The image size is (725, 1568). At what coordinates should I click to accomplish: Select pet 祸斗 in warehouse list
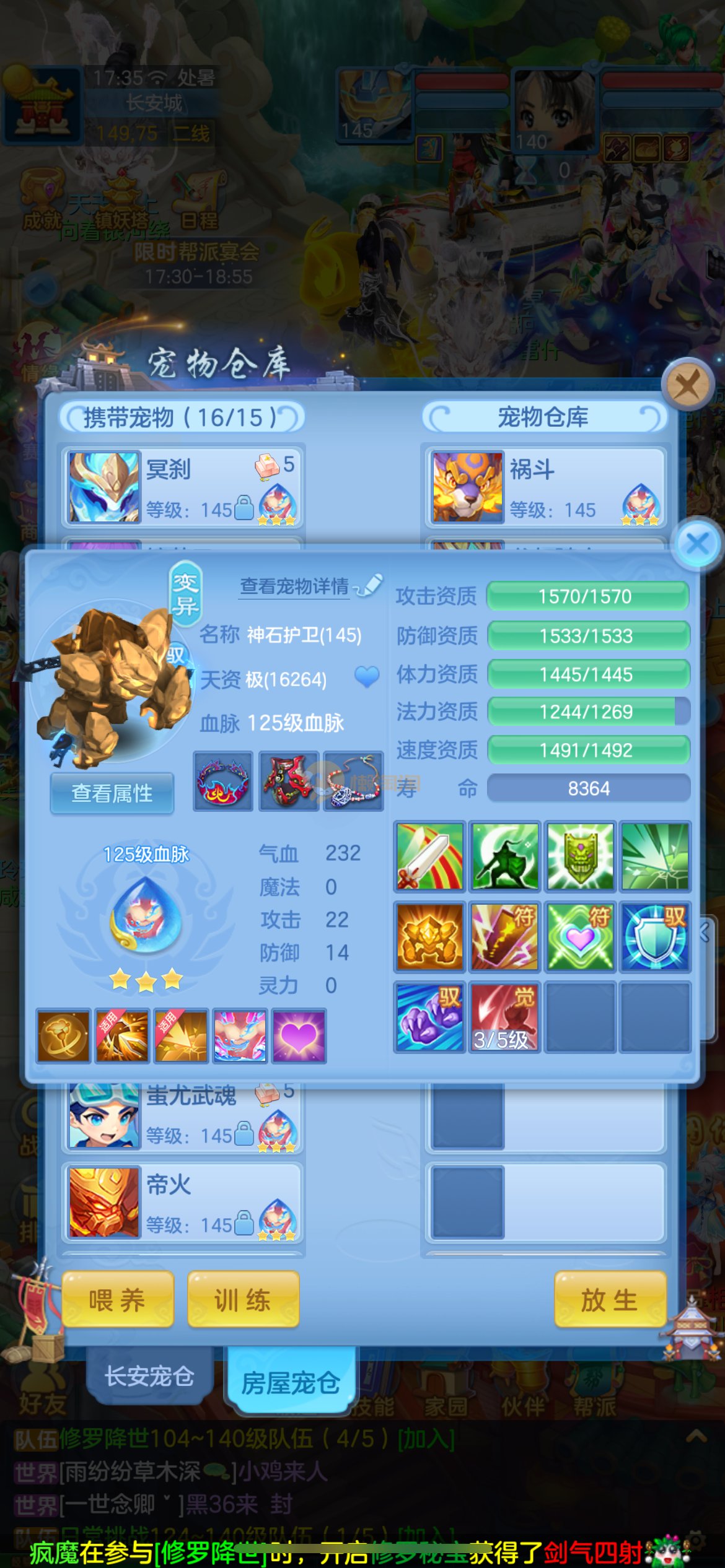pos(545,487)
